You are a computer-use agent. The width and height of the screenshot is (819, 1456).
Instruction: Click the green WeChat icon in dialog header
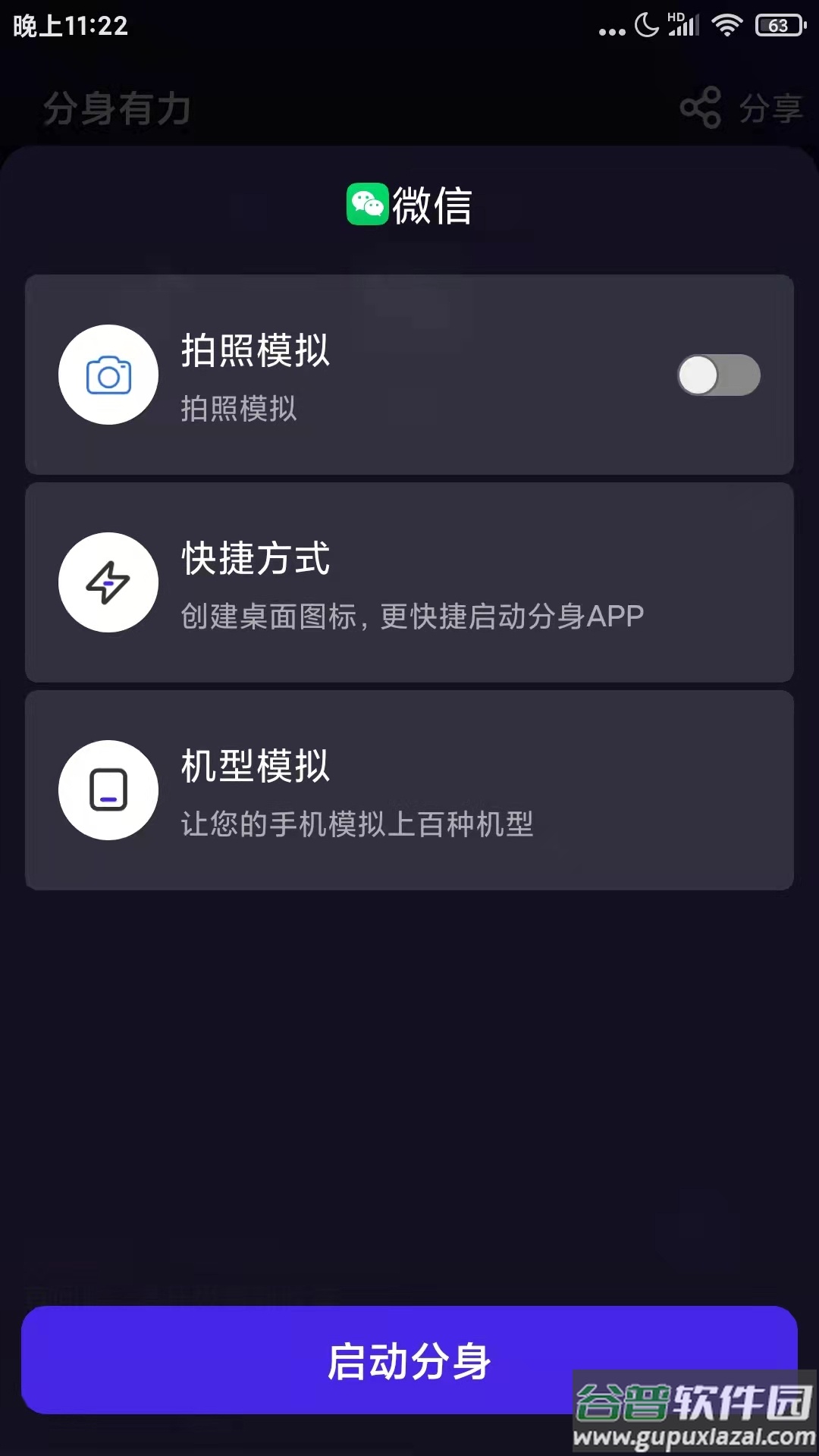(366, 204)
